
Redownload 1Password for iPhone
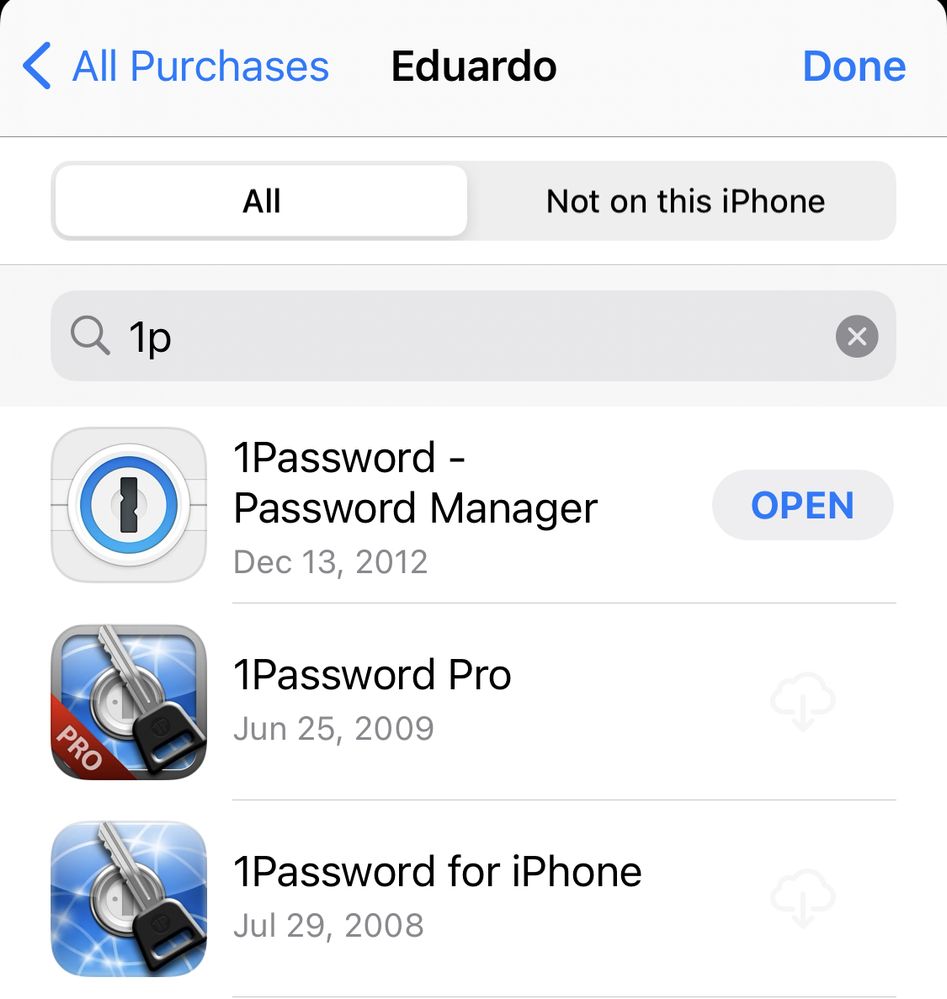pos(802,896)
